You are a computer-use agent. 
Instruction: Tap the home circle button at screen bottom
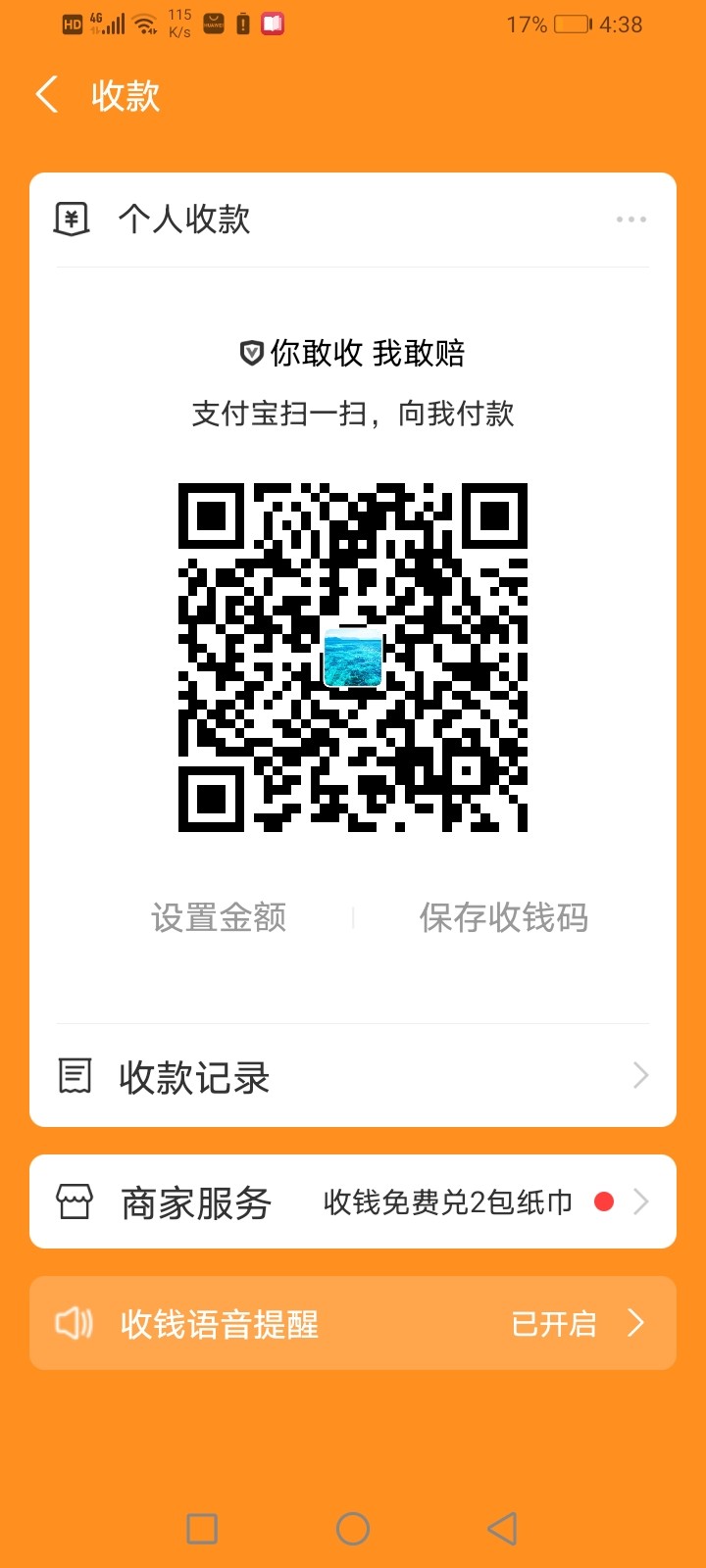tap(353, 1527)
